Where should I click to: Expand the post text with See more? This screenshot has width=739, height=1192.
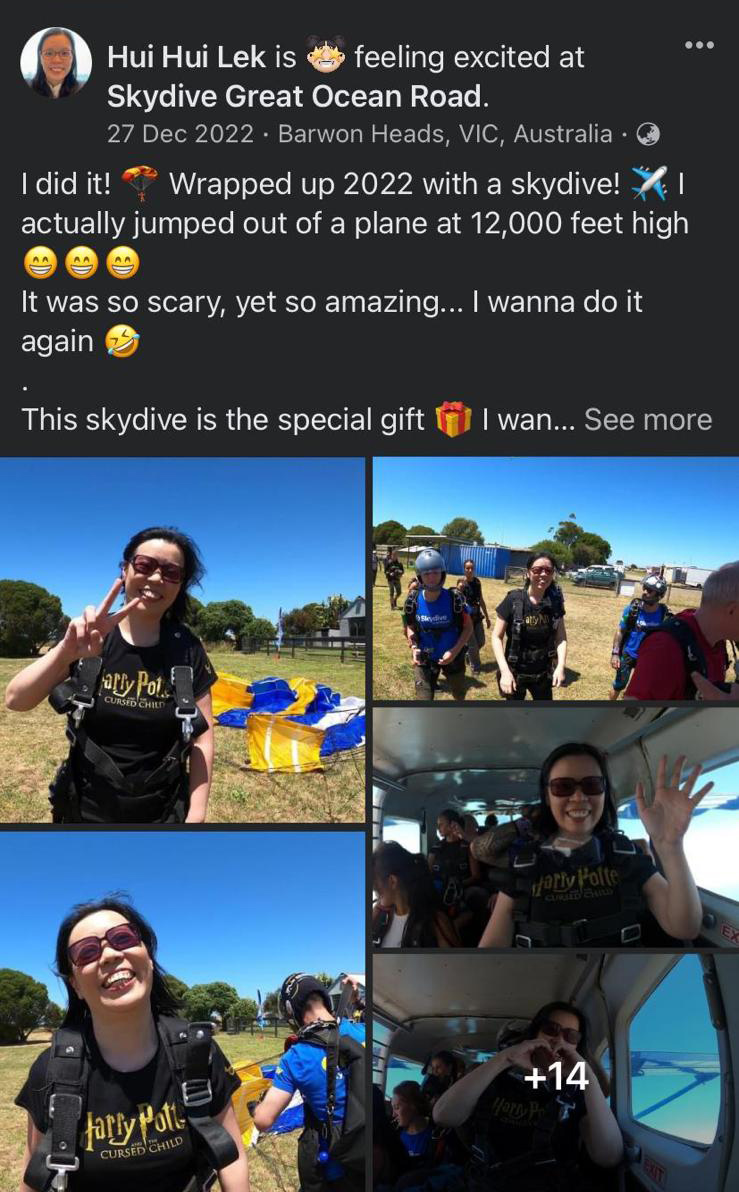(x=647, y=420)
